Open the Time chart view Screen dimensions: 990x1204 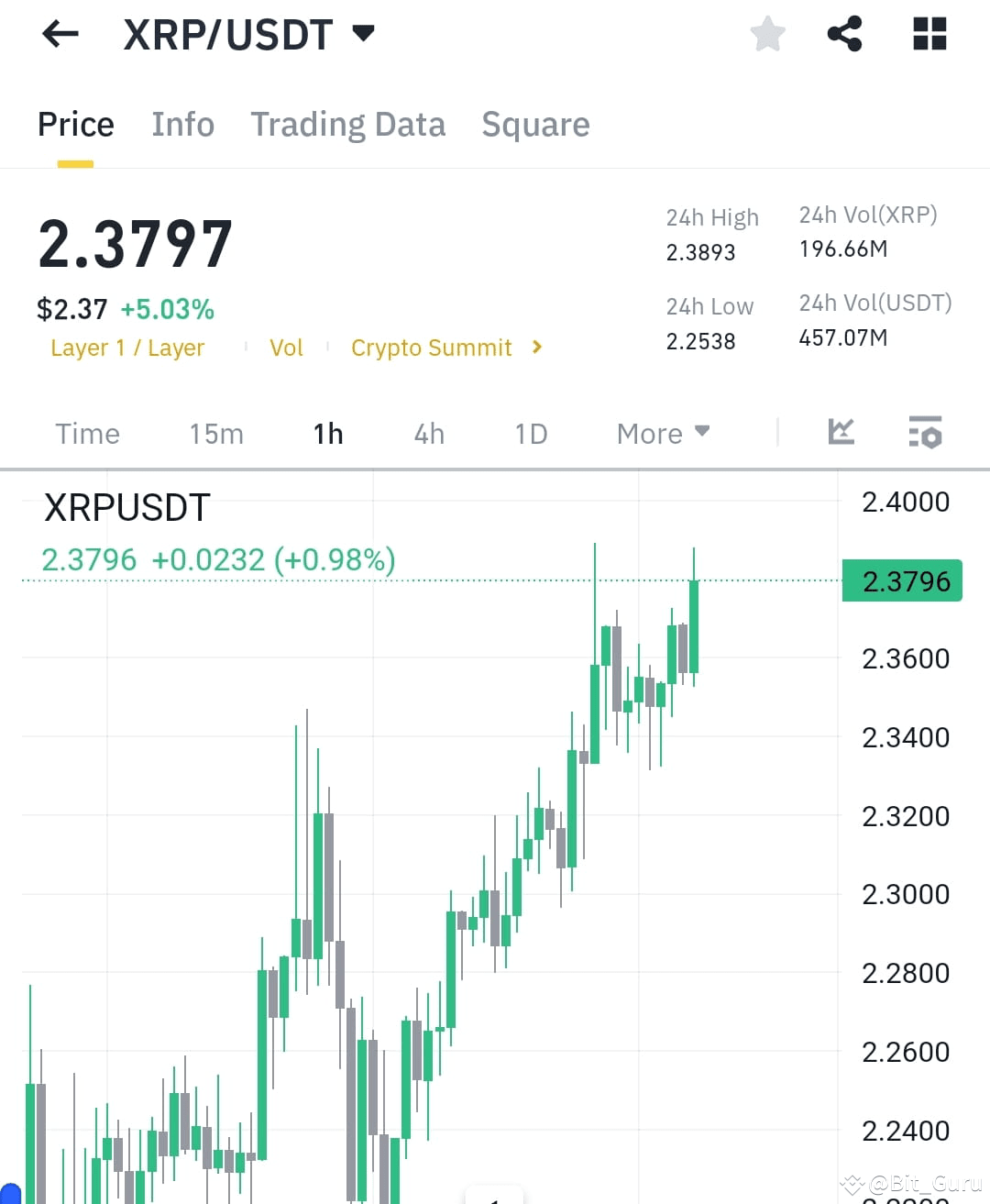click(x=87, y=433)
